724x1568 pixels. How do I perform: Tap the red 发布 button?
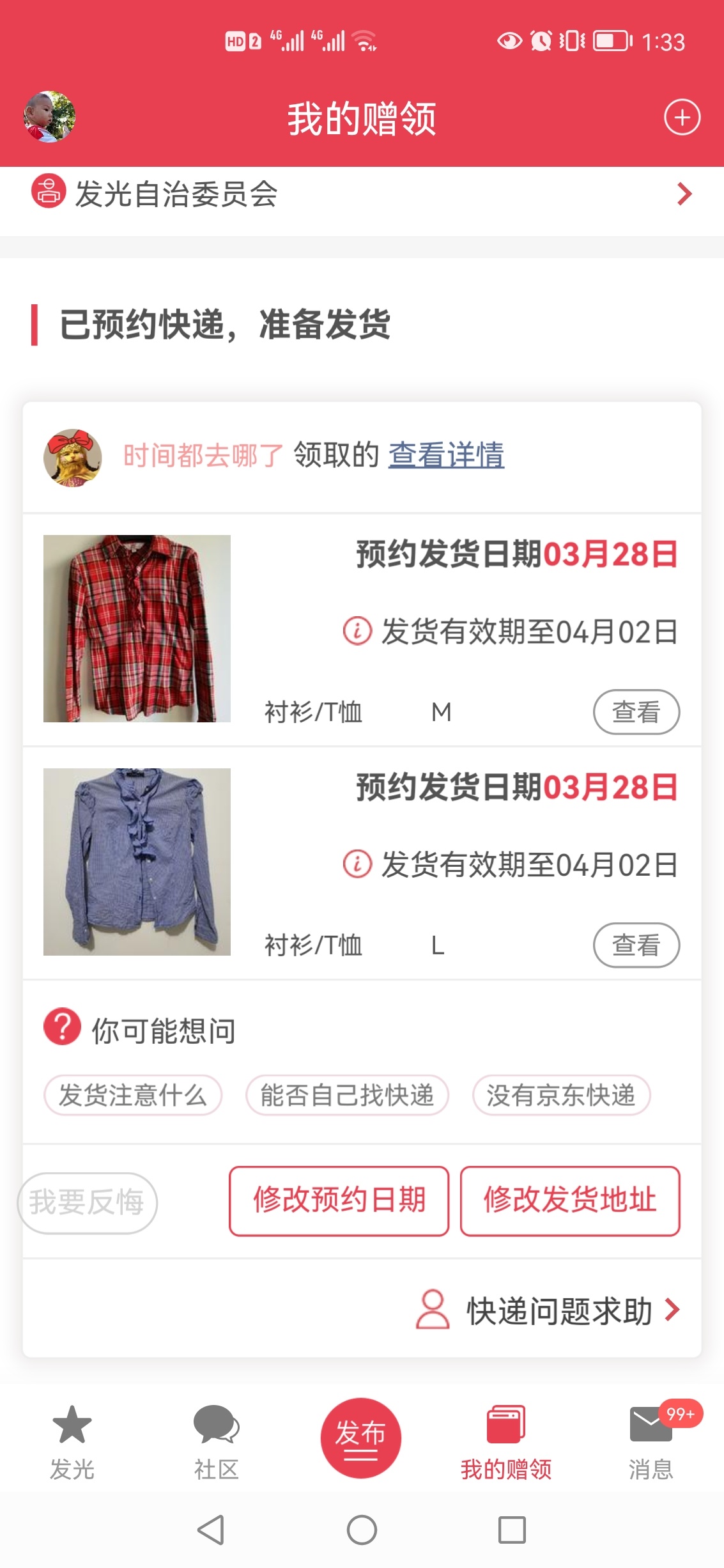(361, 1438)
